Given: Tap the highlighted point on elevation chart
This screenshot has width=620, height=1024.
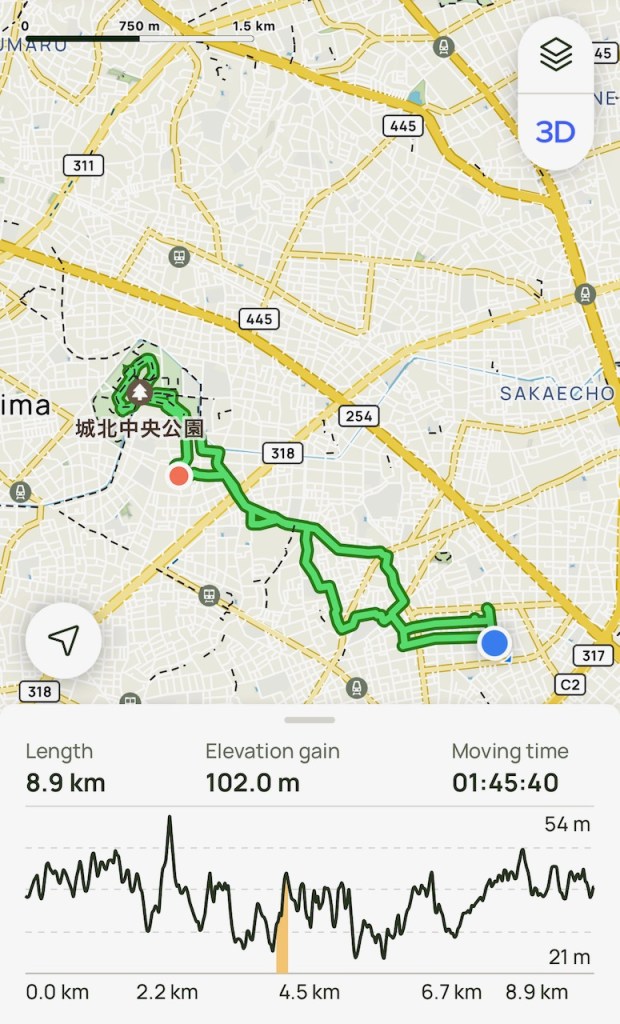Looking at the screenshot, I should tap(283, 924).
